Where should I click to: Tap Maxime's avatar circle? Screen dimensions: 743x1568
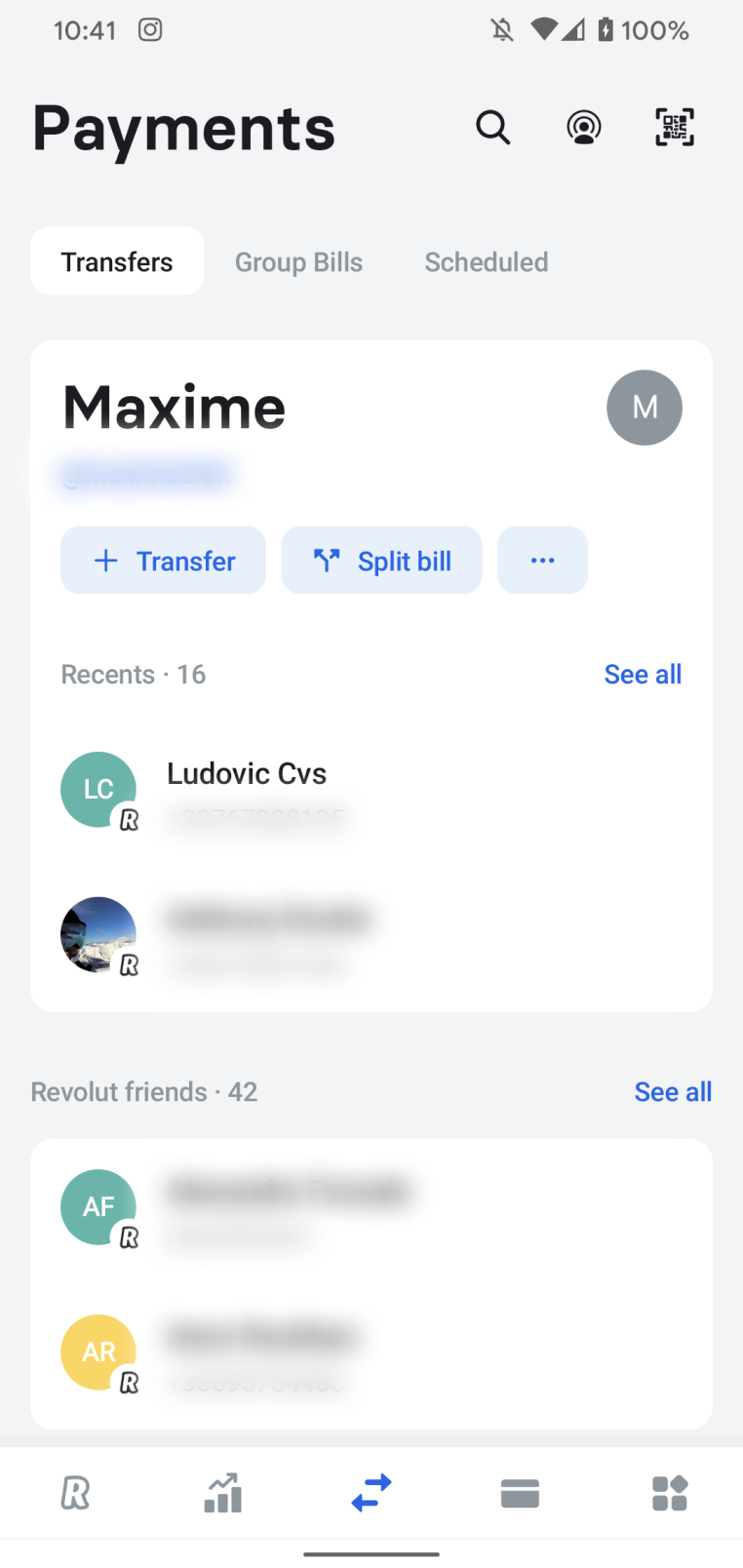(645, 408)
